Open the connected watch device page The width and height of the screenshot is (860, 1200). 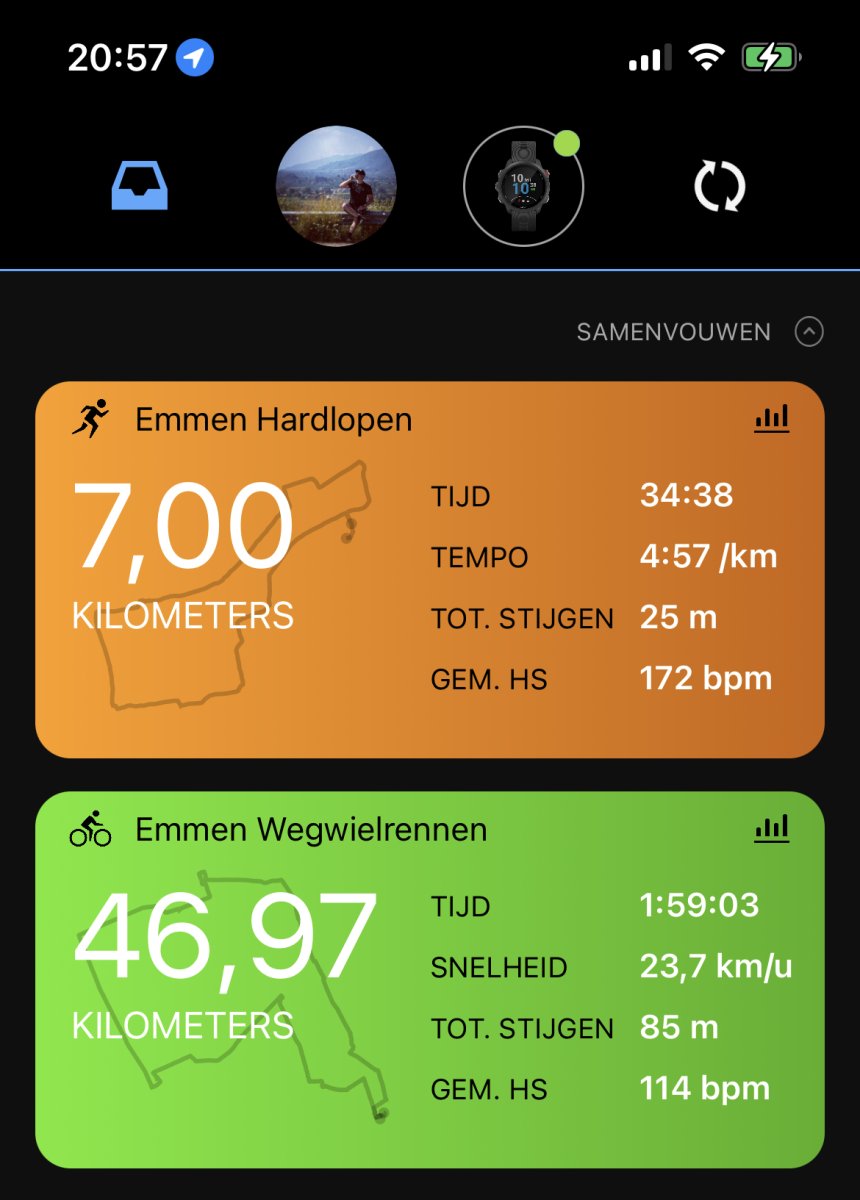click(523, 187)
